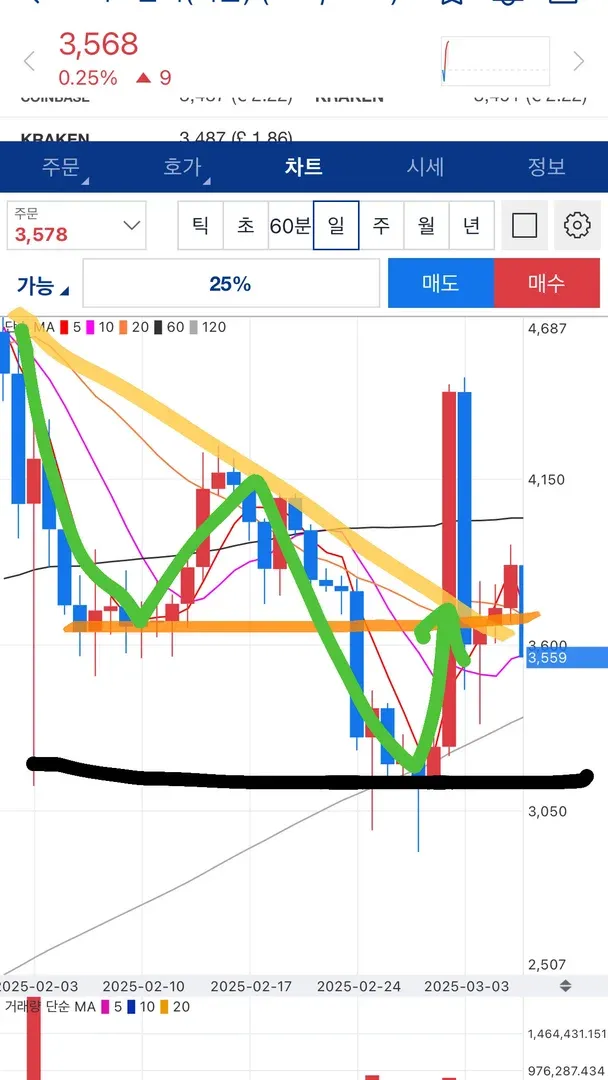Tap the blue 매도 sell button

pyautogui.click(x=440, y=284)
